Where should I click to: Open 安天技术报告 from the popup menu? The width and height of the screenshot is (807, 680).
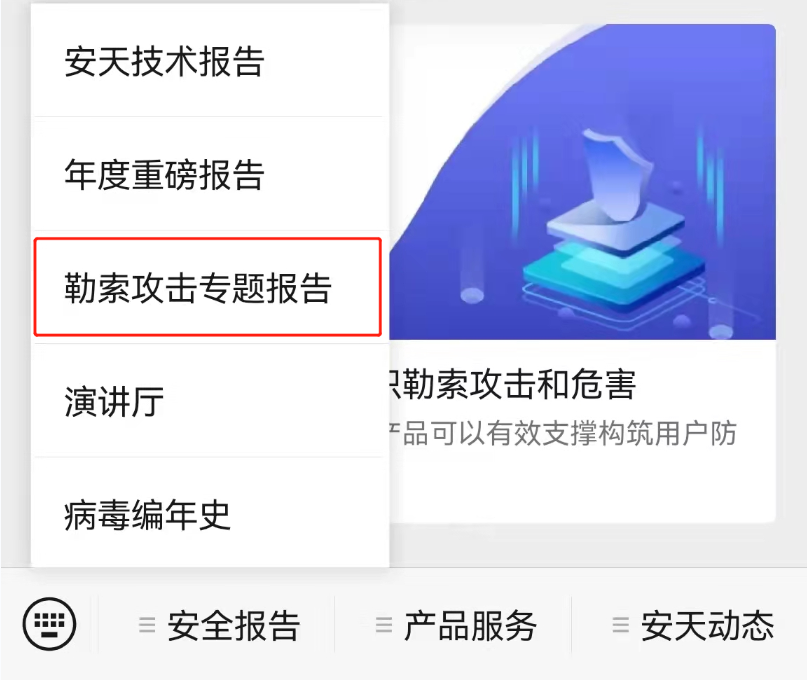coord(165,62)
